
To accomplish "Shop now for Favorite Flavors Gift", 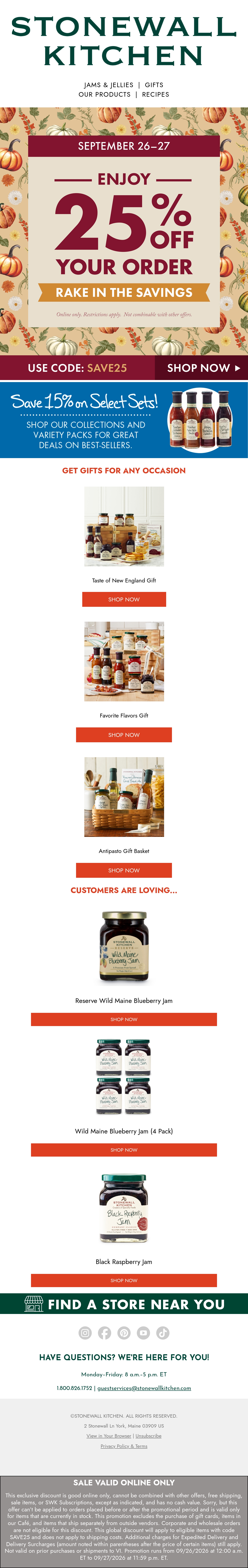I will [x=124, y=735].
